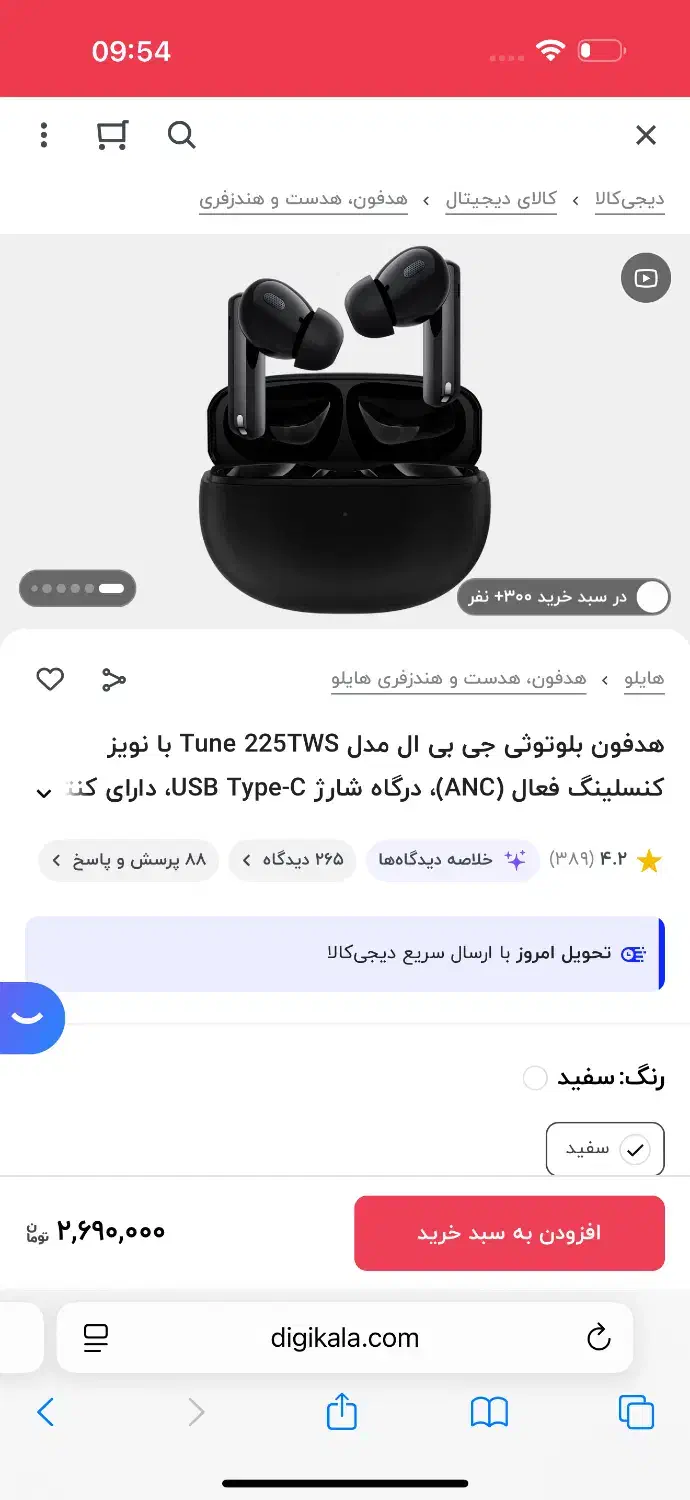Open خلاصه دیدگاه‌ها review summary chip
This screenshot has height=1500, width=690.
pyautogui.click(x=453, y=860)
